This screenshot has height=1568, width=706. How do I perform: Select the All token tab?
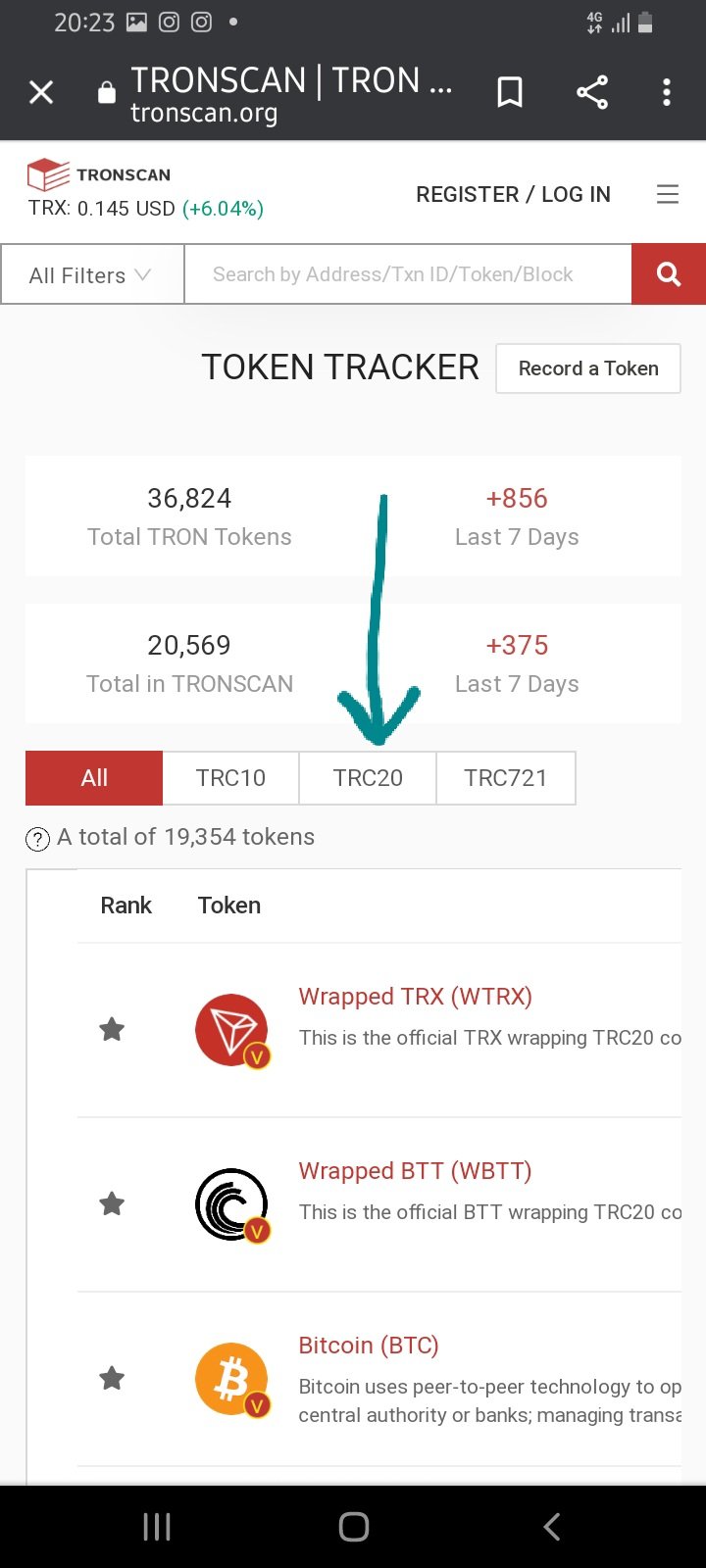click(94, 778)
